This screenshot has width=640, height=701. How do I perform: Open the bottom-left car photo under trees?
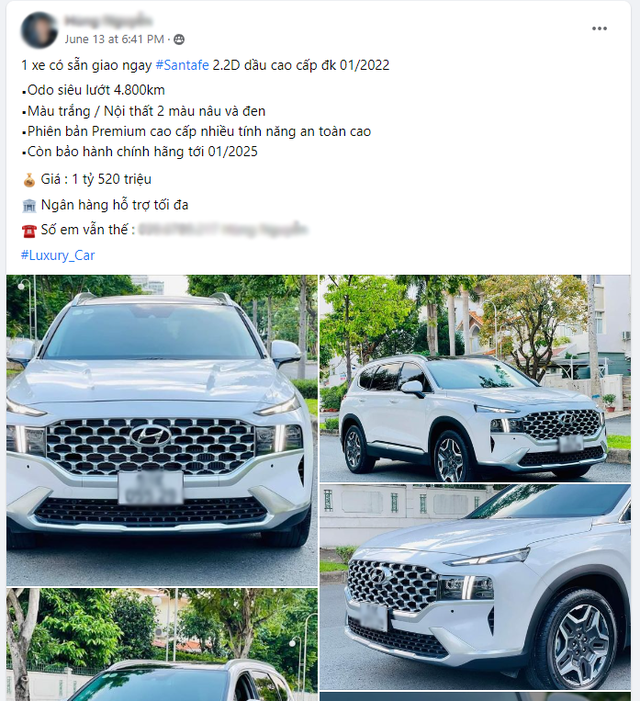160,645
